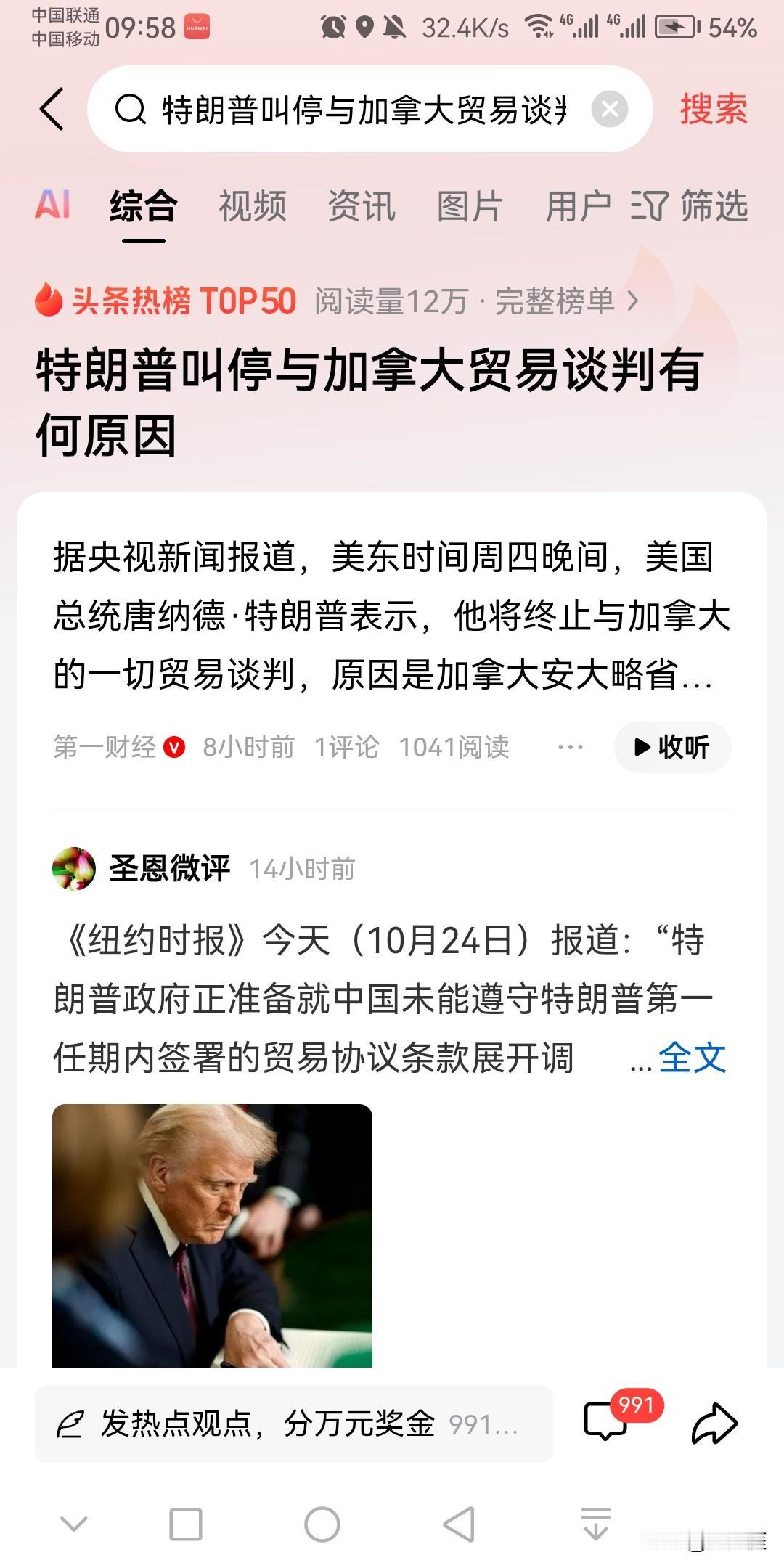Tap the red 搜索 button
The height and width of the screenshot is (1568, 784).
pos(713,110)
